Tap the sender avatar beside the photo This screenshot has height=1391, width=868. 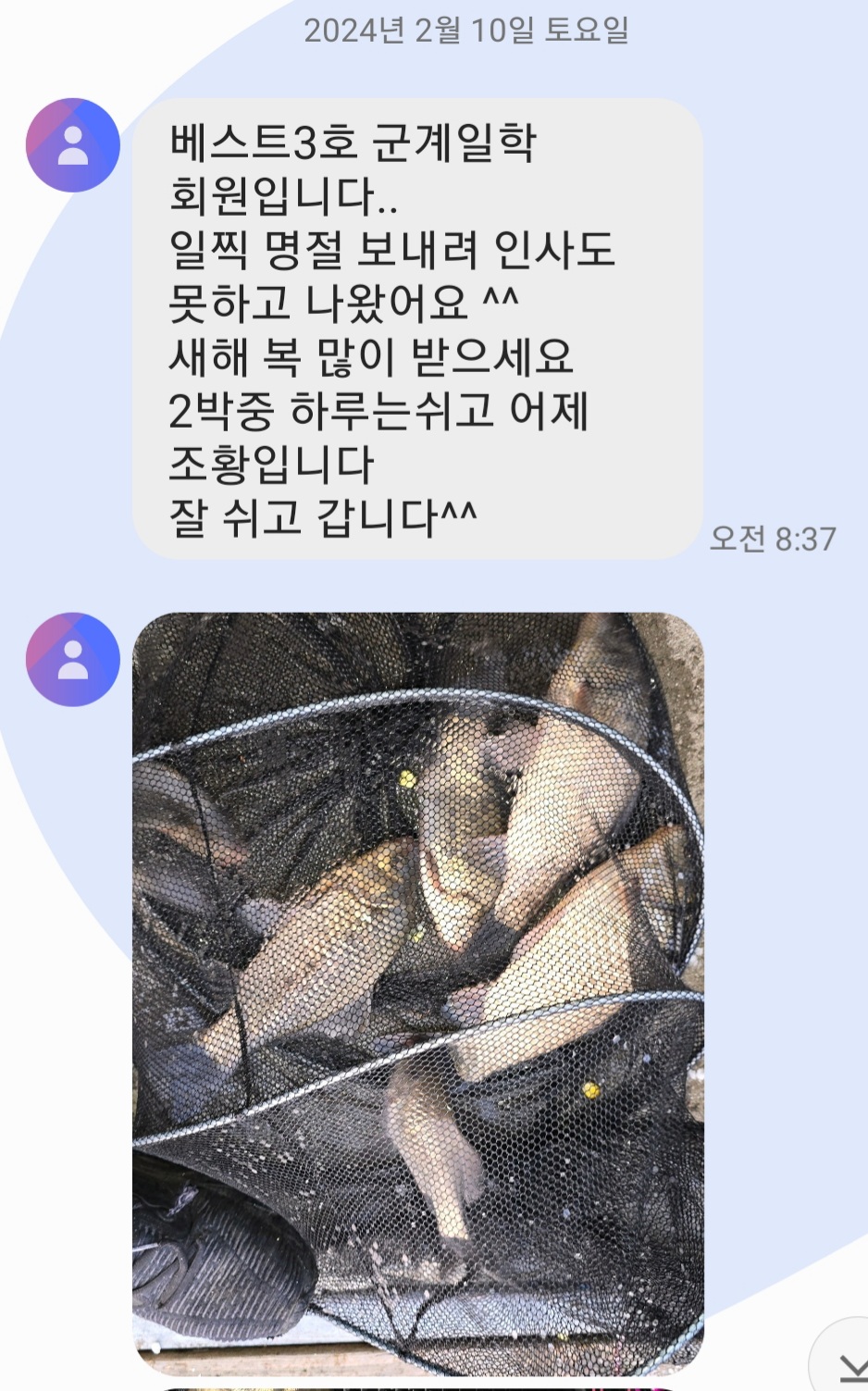pyautogui.click(x=73, y=659)
